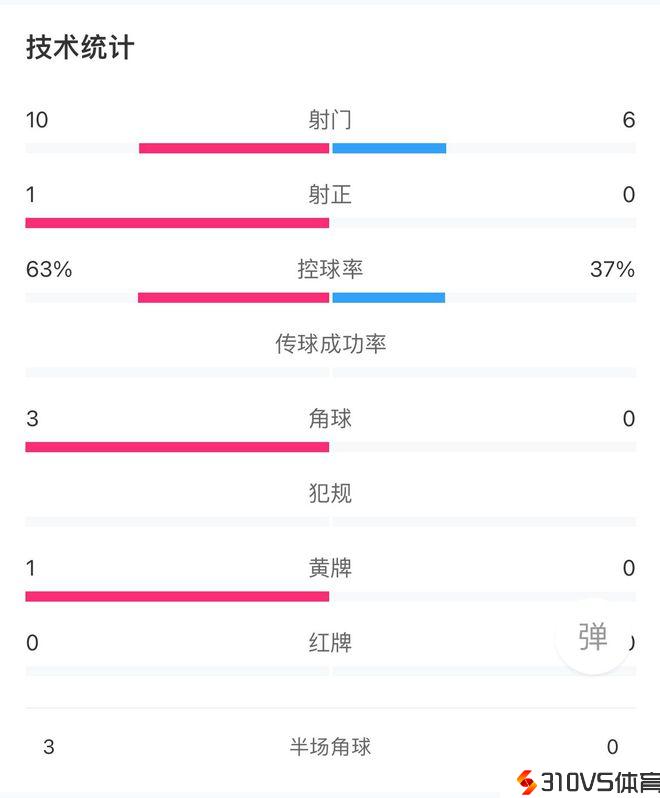Image resolution: width=660 pixels, height=798 pixels.
Task: Tap the floating 弹 bullet-comment button
Action: (593, 636)
